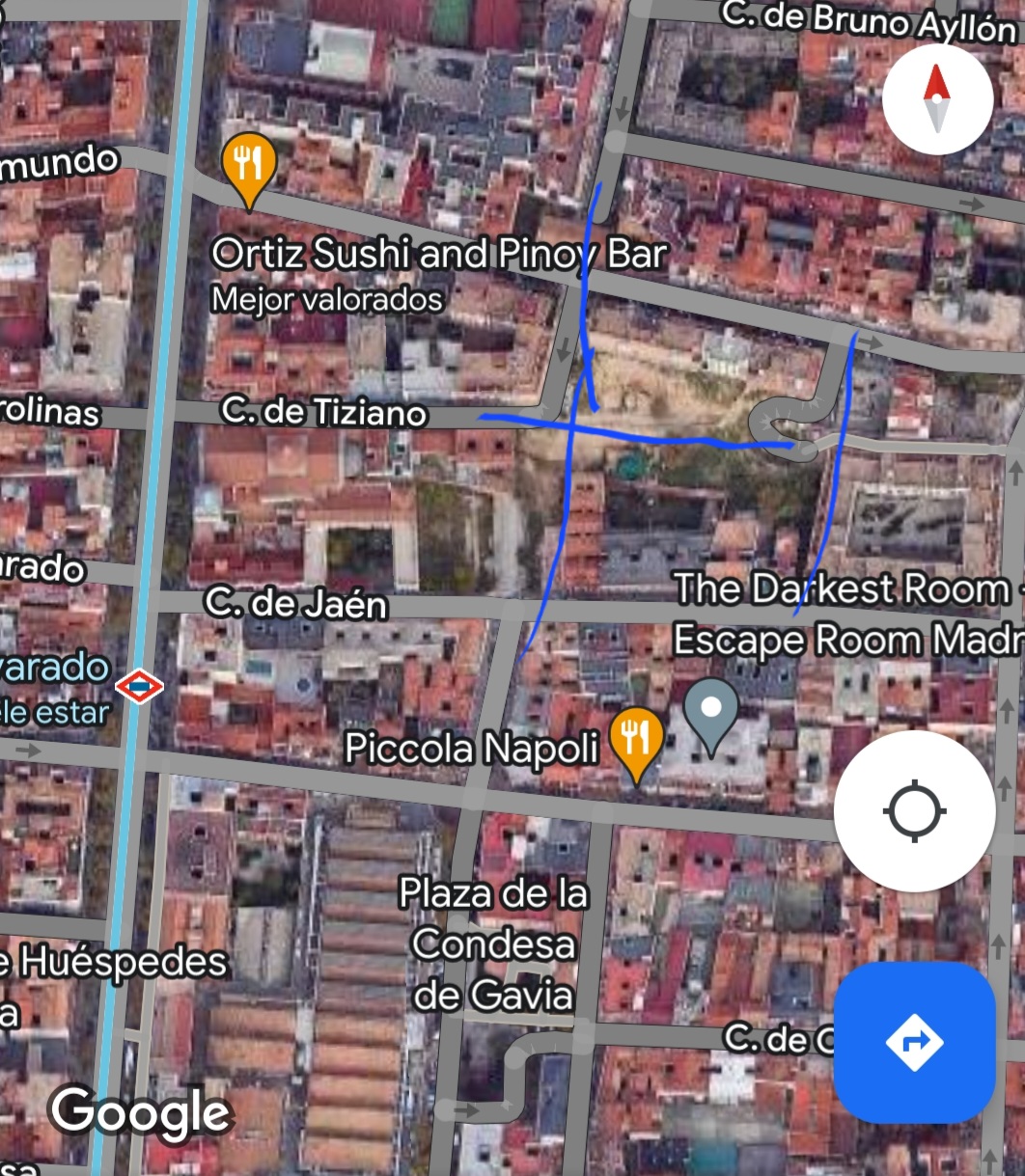
Task: Tap the compass to reset map orientation
Action: [x=937, y=99]
